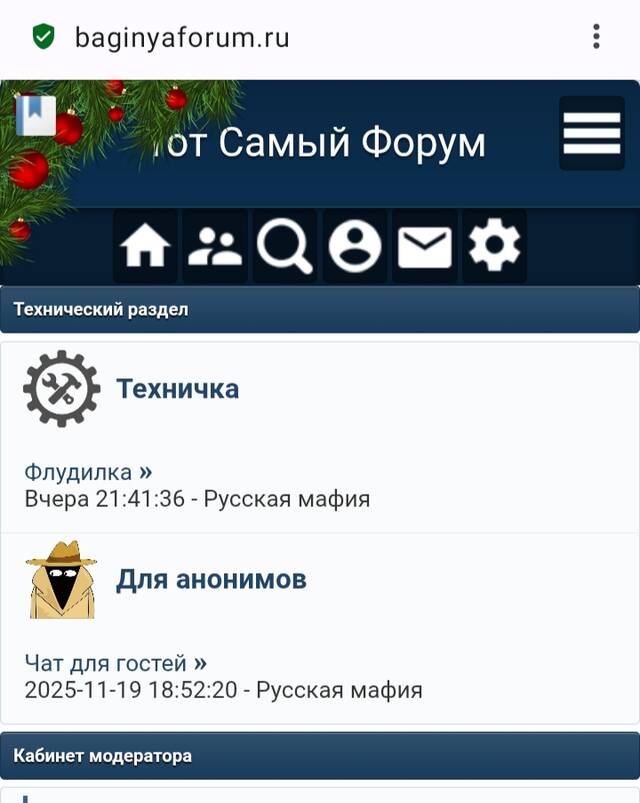The width and height of the screenshot is (640, 803).
Task: Open forum search
Action: 285,247
